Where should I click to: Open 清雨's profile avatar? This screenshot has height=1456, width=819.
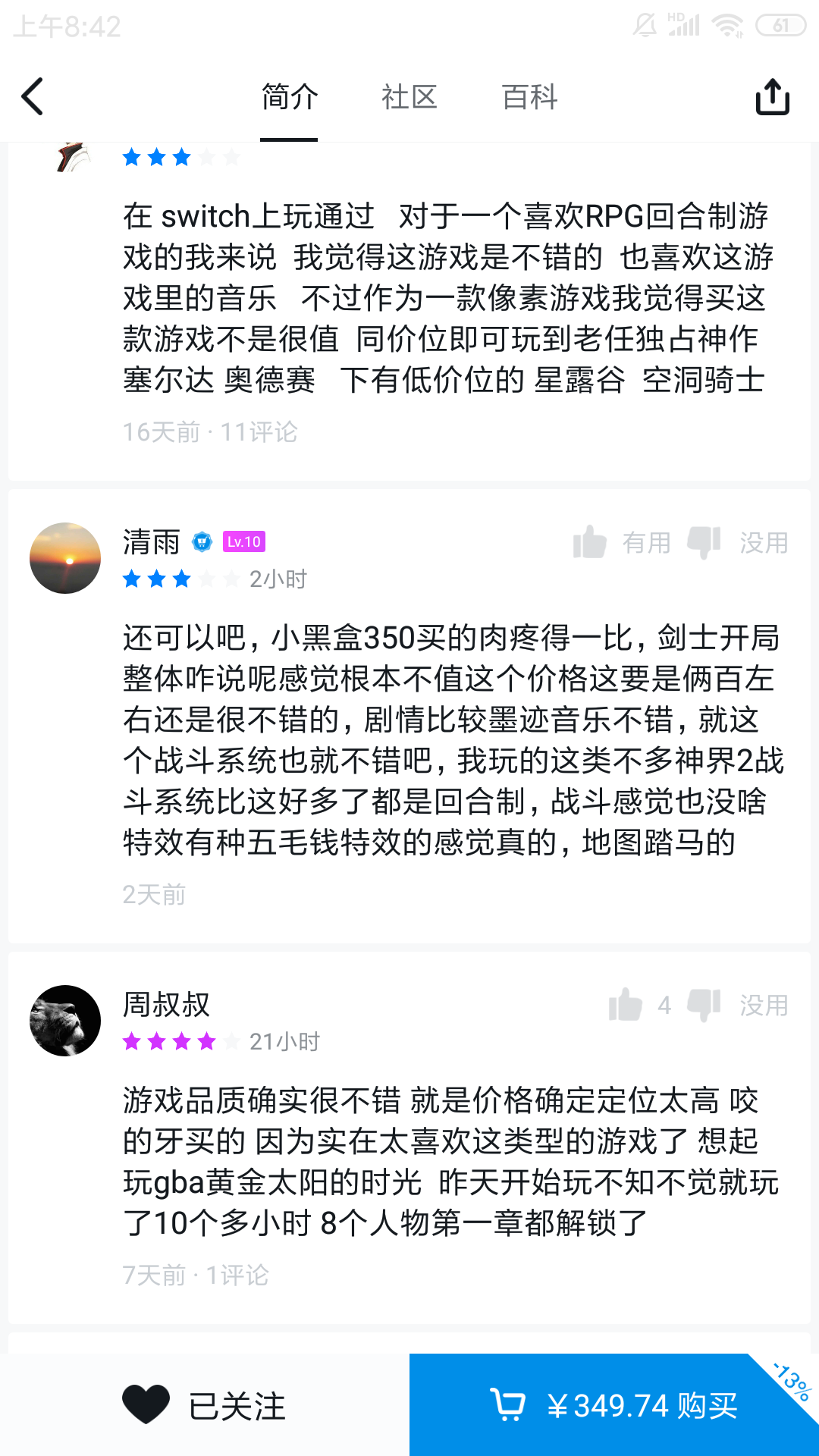click(x=65, y=558)
